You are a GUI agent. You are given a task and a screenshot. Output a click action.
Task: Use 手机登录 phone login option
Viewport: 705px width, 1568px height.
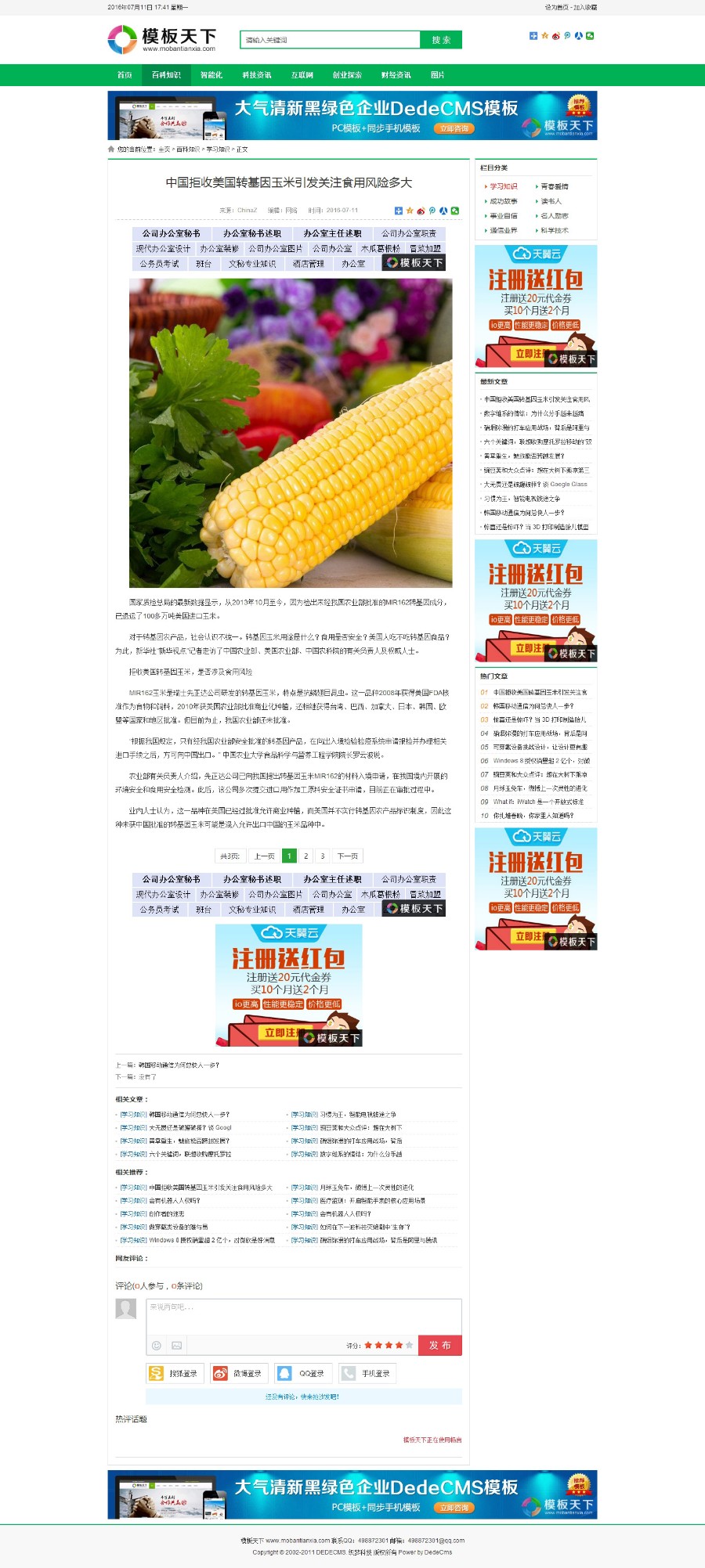click(368, 1375)
